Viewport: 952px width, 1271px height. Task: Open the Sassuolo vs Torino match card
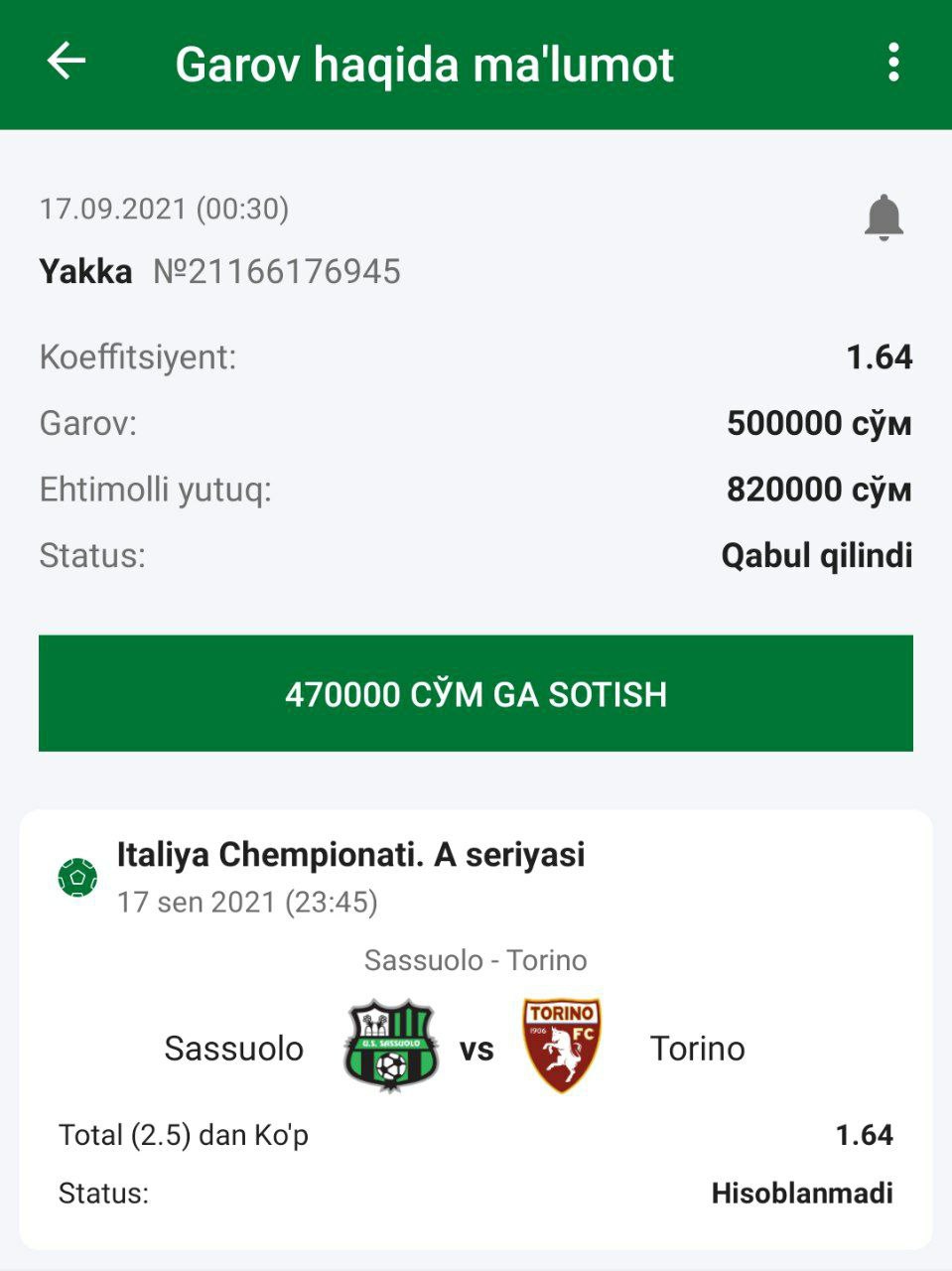point(476,1029)
